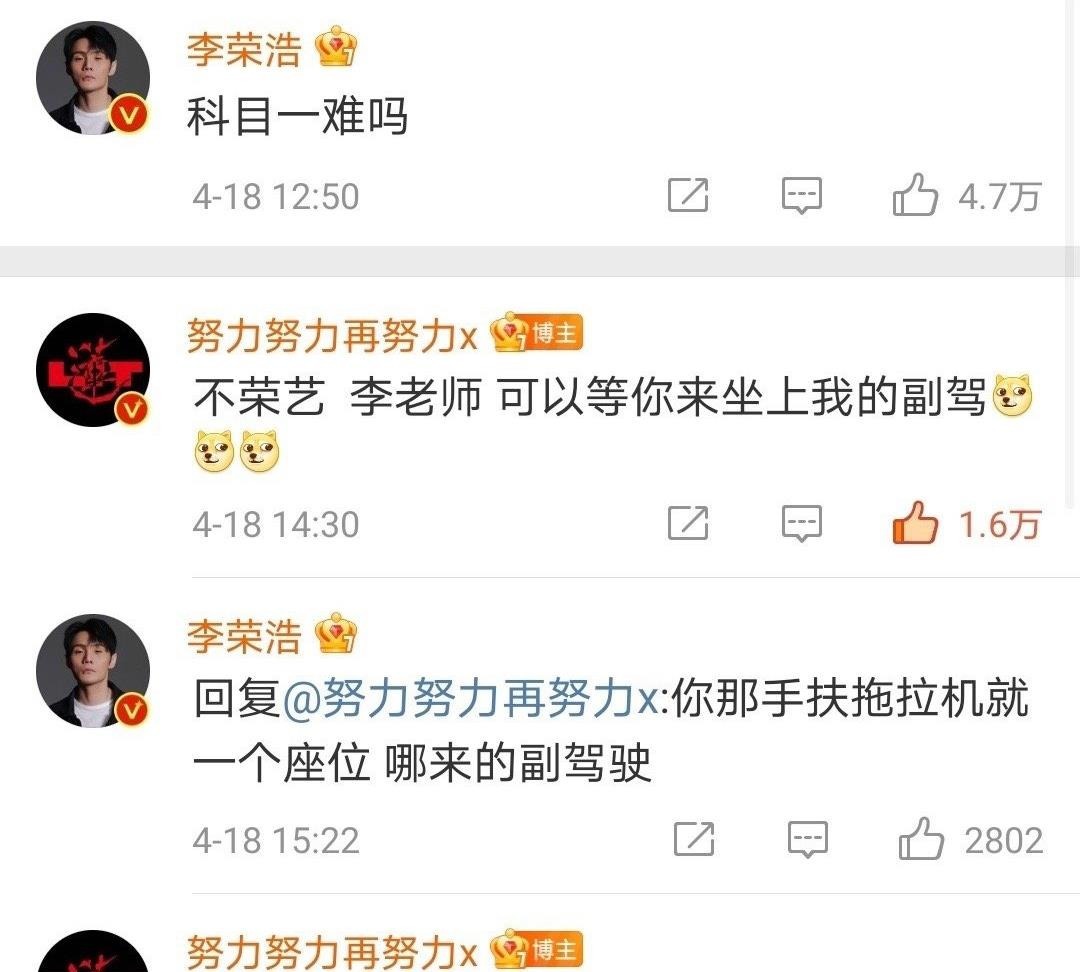Repost the comment posted at 14:30

coord(688,523)
